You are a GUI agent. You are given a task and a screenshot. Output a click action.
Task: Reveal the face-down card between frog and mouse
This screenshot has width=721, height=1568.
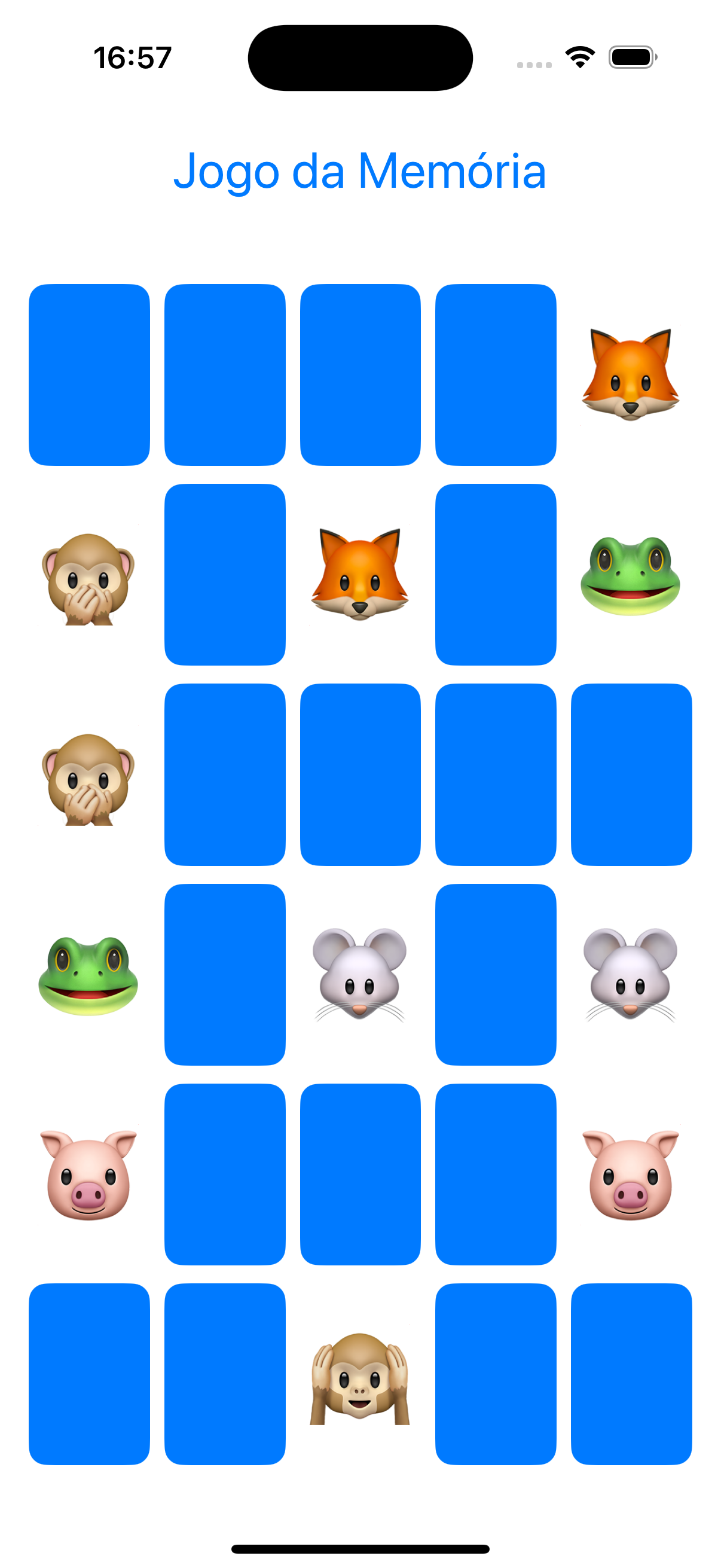pos(225,975)
